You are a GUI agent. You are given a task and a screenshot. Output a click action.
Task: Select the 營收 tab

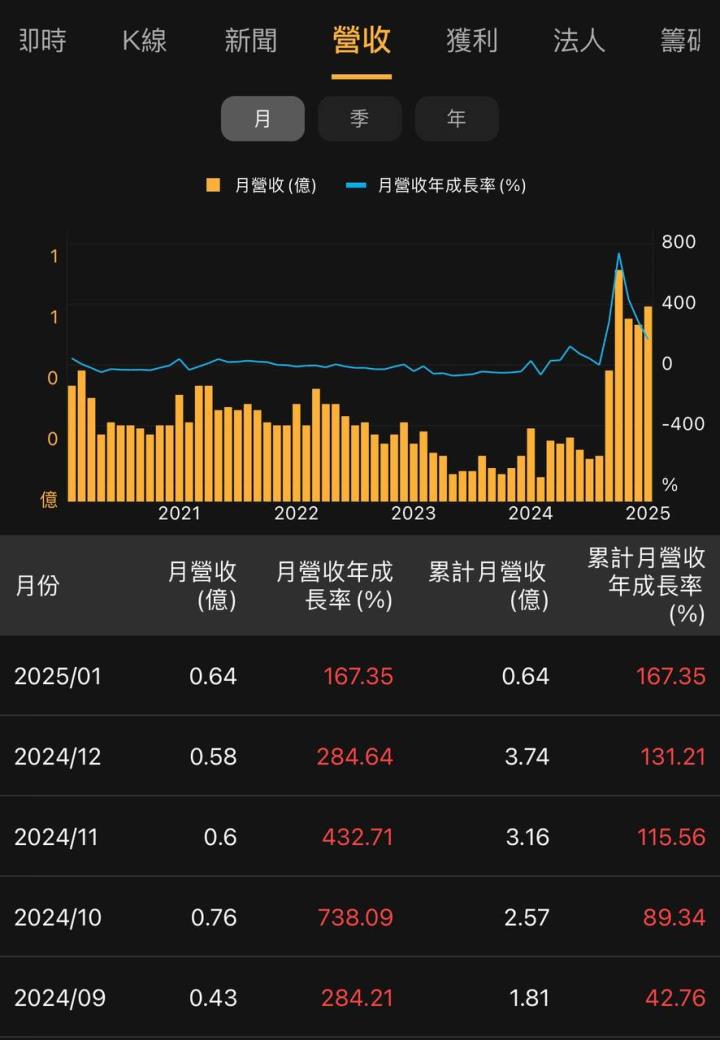[361, 41]
